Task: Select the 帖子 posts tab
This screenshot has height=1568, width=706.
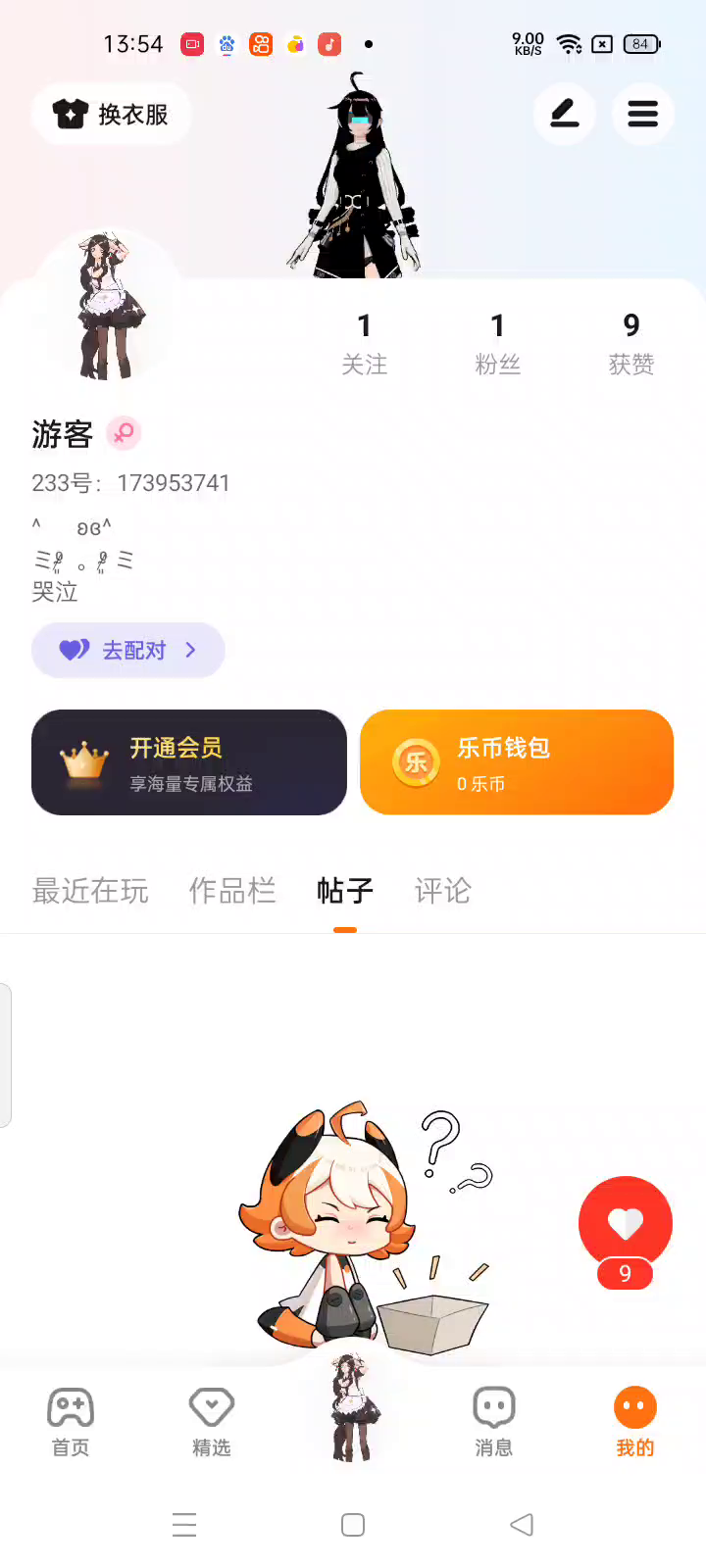Action: click(x=344, y=891)
